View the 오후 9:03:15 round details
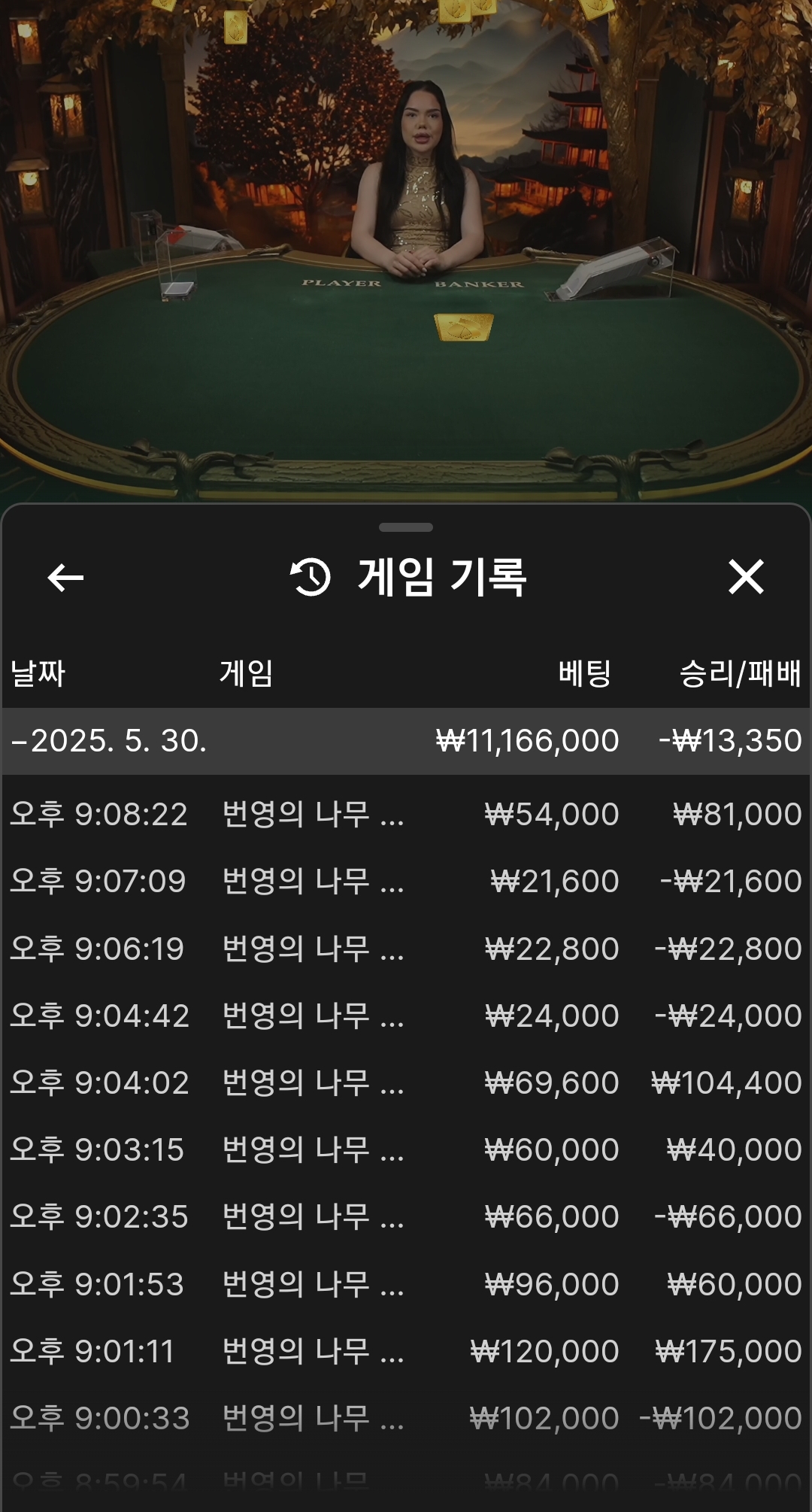 (x=406, y=1149)
